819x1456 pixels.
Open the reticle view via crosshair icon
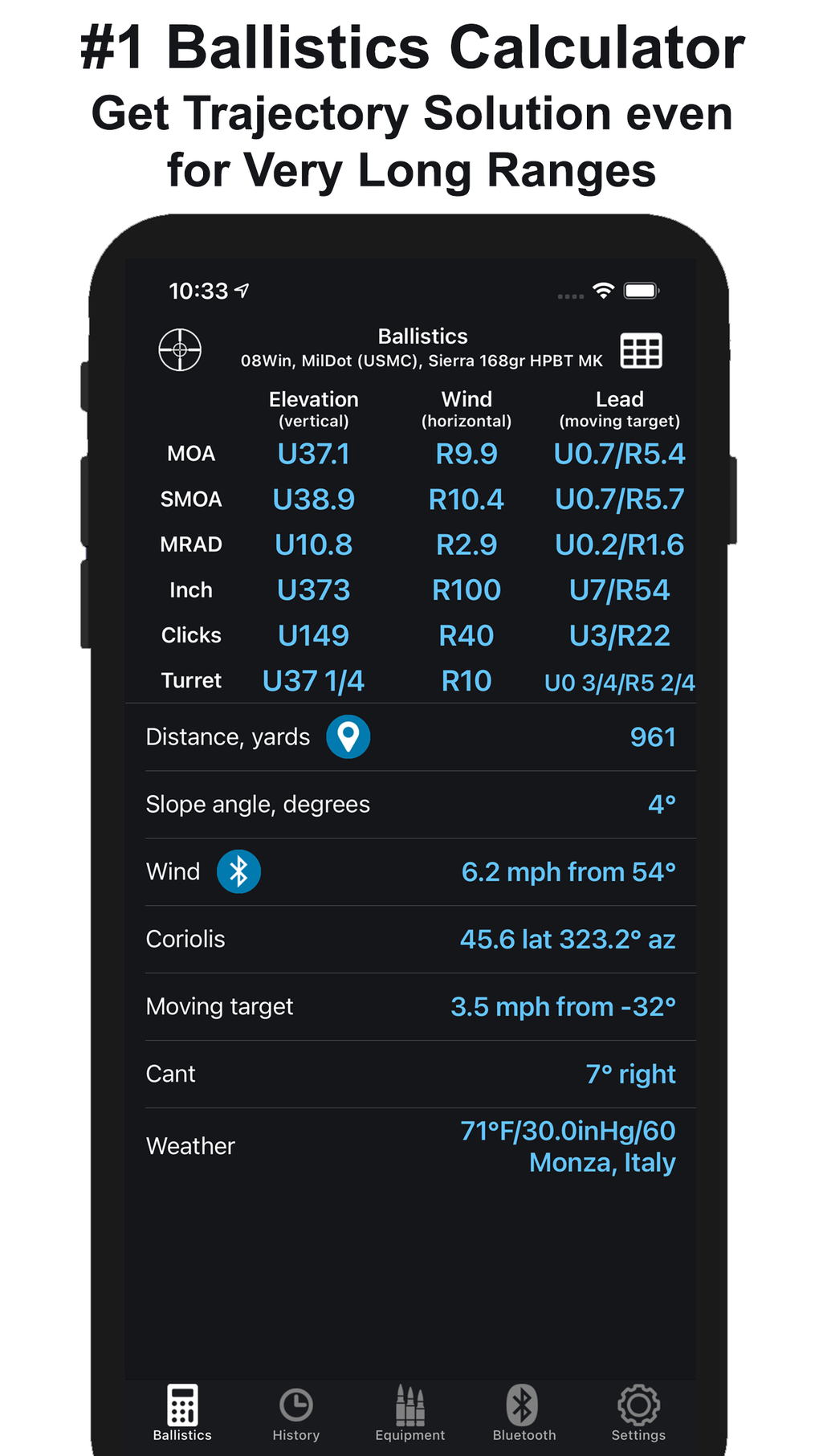tap(180, 349)
